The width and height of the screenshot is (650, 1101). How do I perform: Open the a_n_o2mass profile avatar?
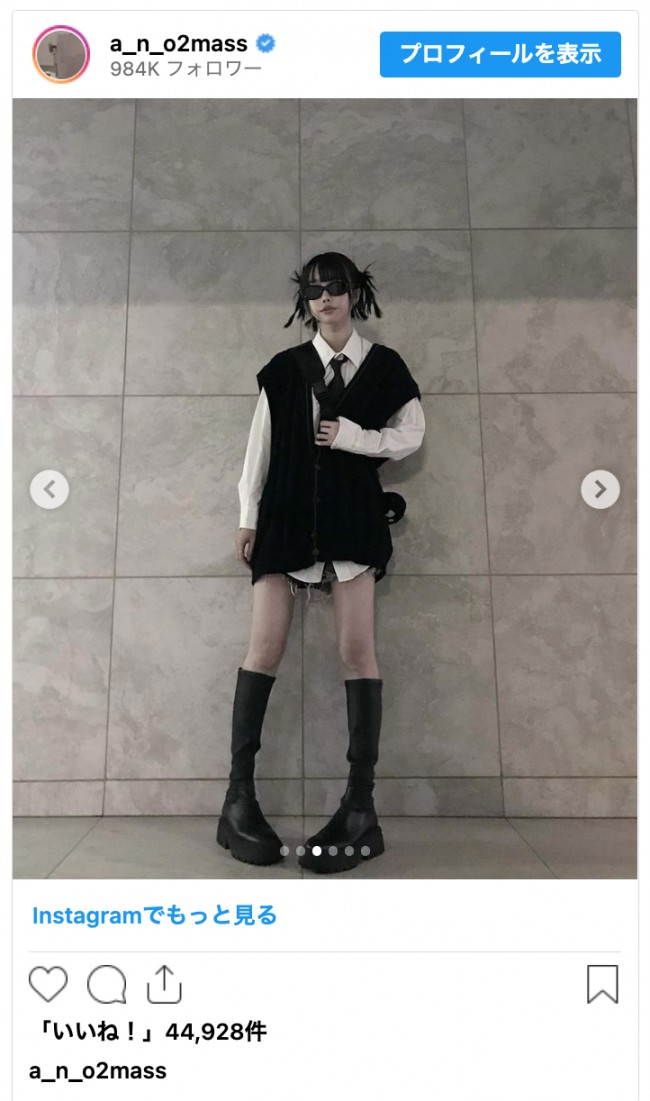point(61,55)
